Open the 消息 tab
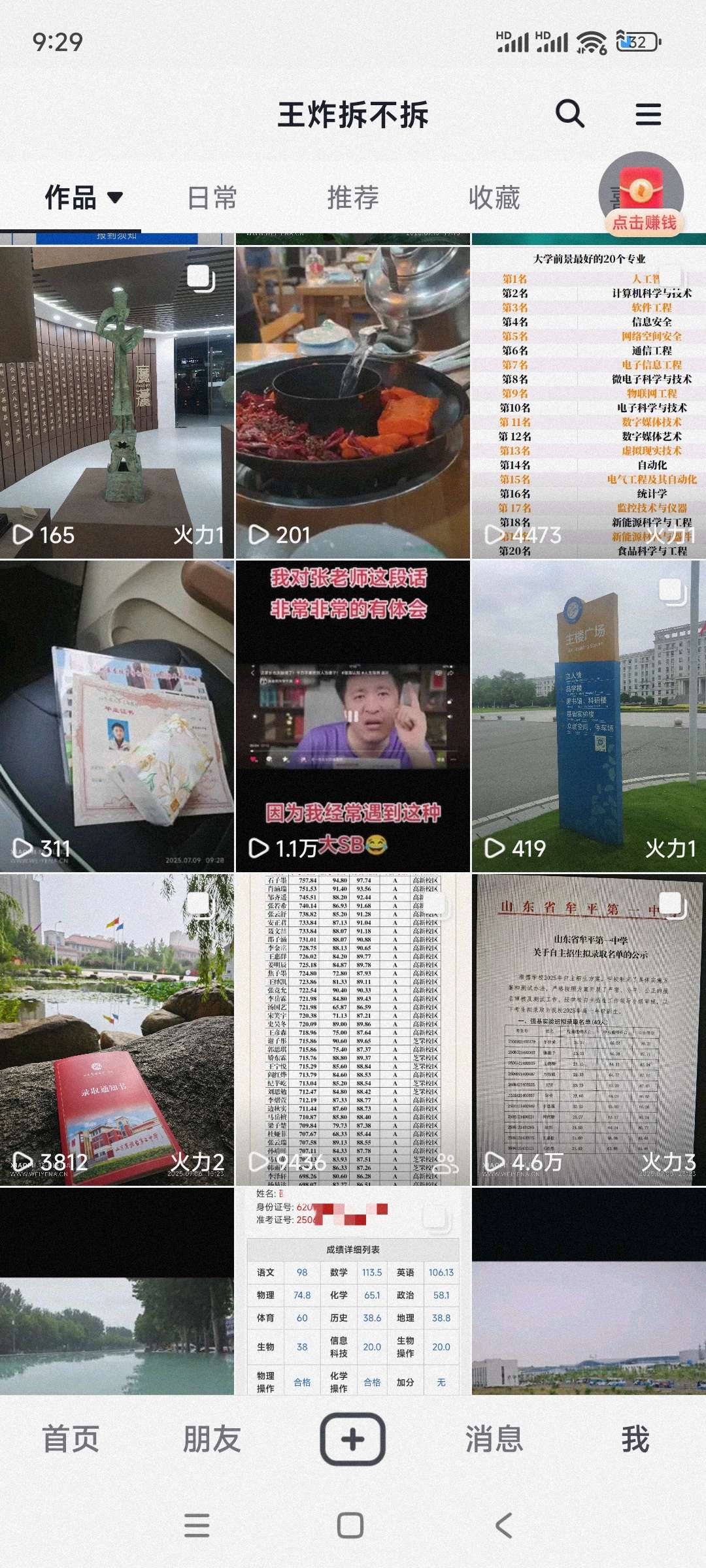 tap(494, 1439)
